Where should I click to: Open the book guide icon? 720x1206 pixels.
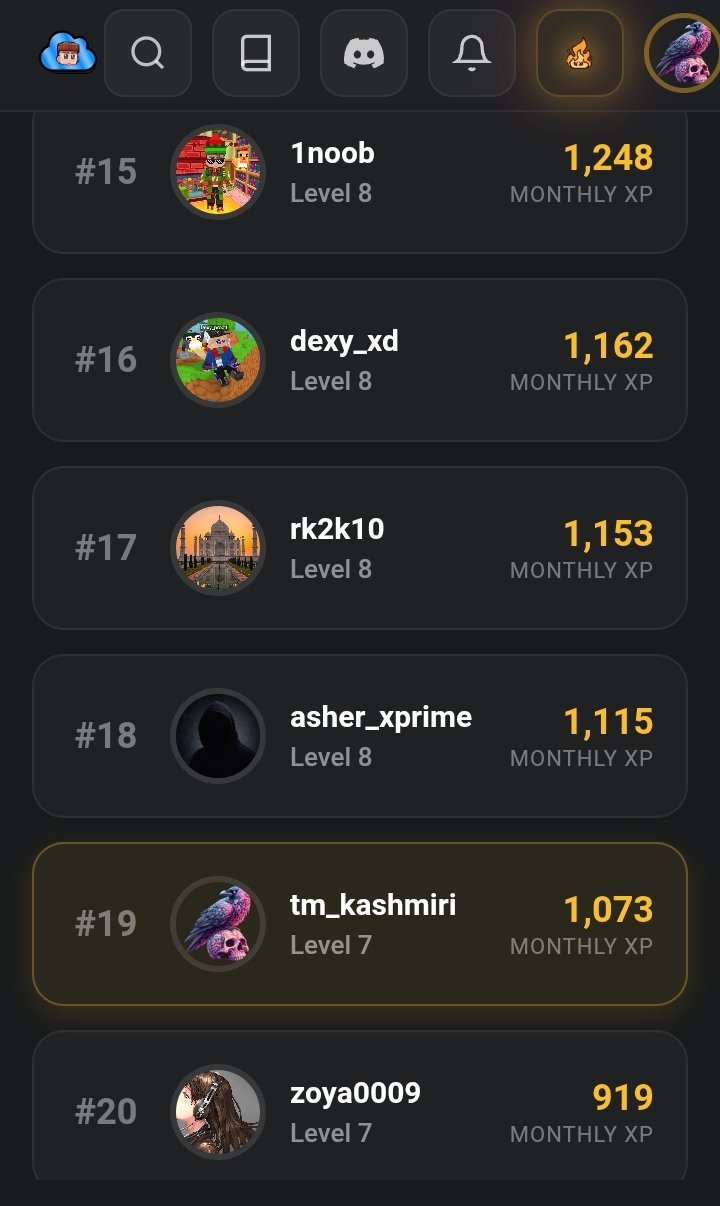click(256, 53)
